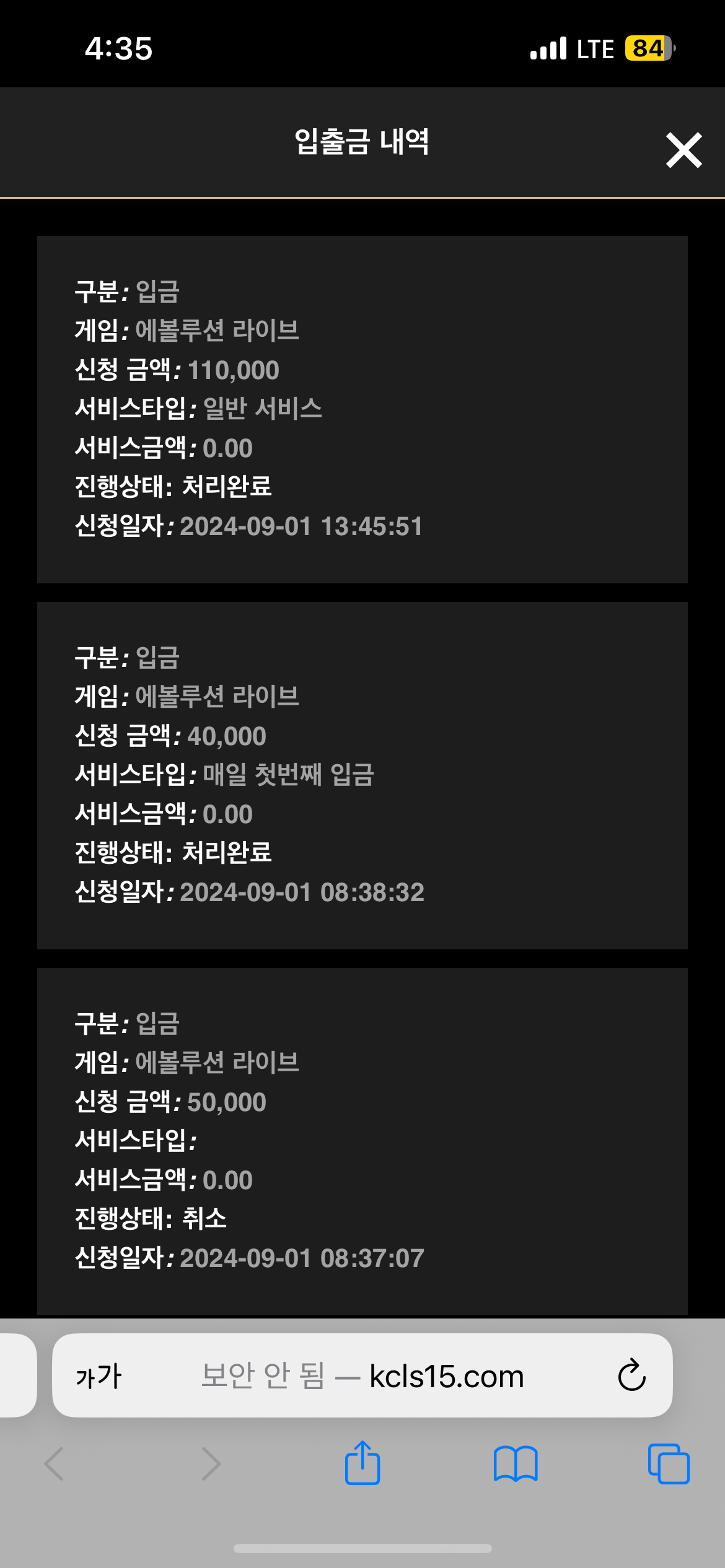Share this page from the toolbar

tap(362, 1463)
